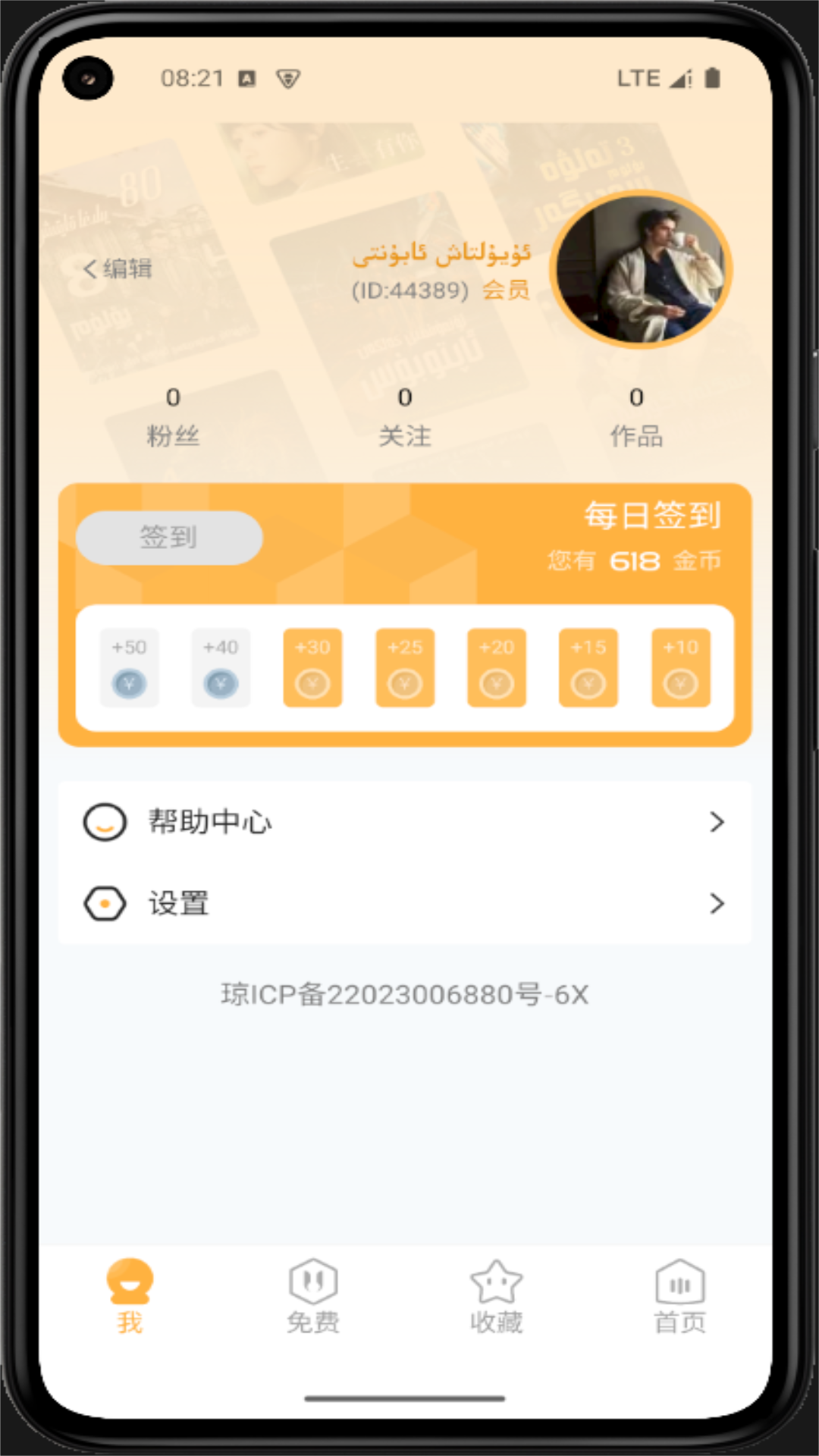Go to the 首页 home tab
Image resolution: width=819 pixels, height=1456 pixels.
(x=680, y=1297)
